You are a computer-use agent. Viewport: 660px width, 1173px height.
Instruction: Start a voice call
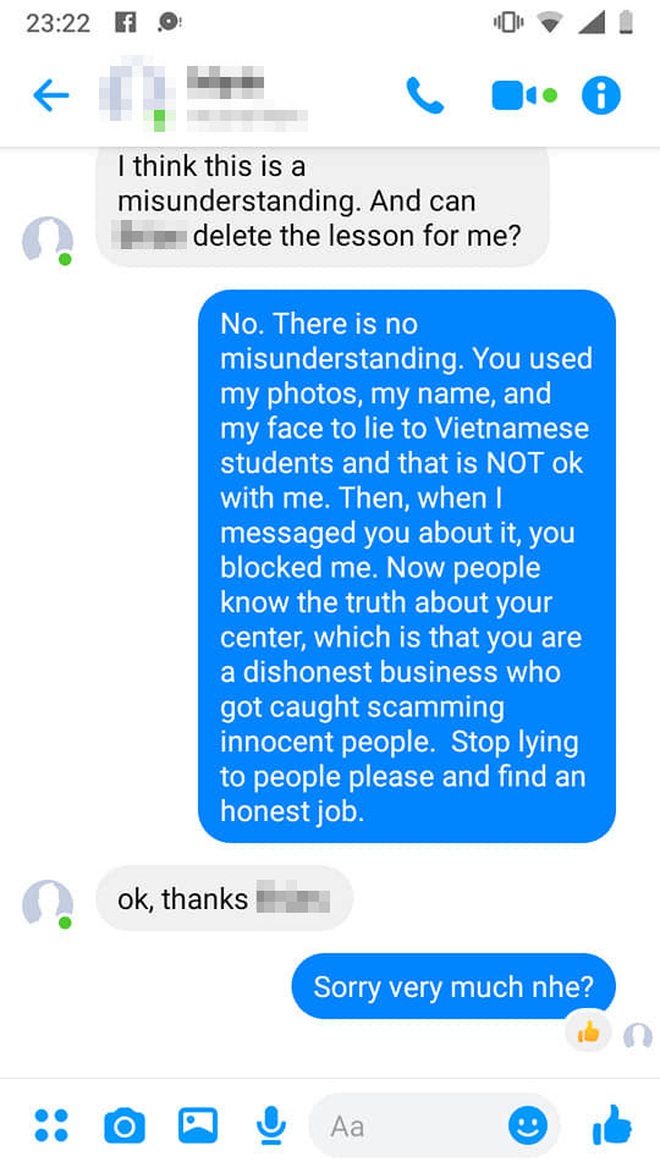tap(425, 96)
